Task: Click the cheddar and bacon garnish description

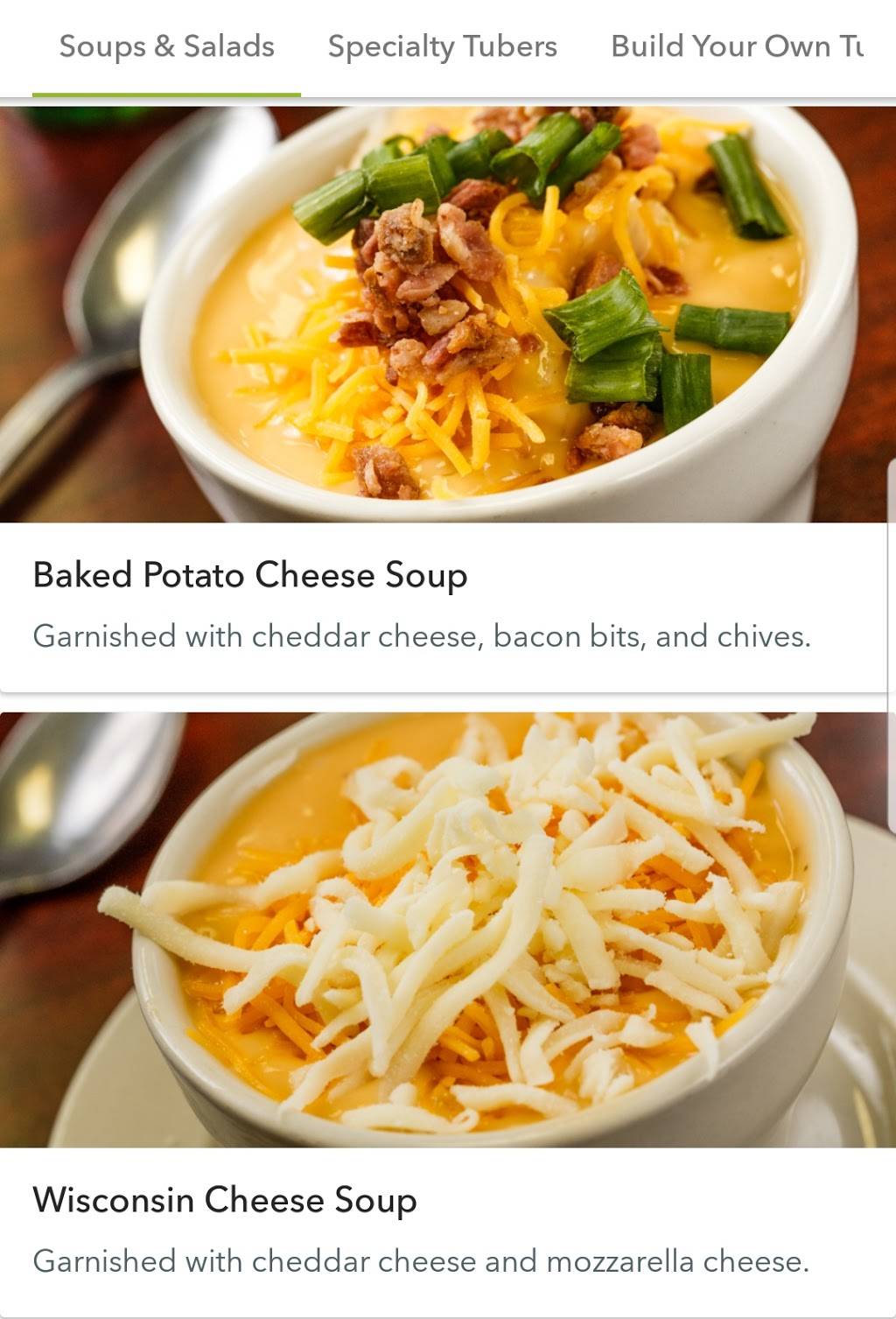Action: tap(423, 636)
